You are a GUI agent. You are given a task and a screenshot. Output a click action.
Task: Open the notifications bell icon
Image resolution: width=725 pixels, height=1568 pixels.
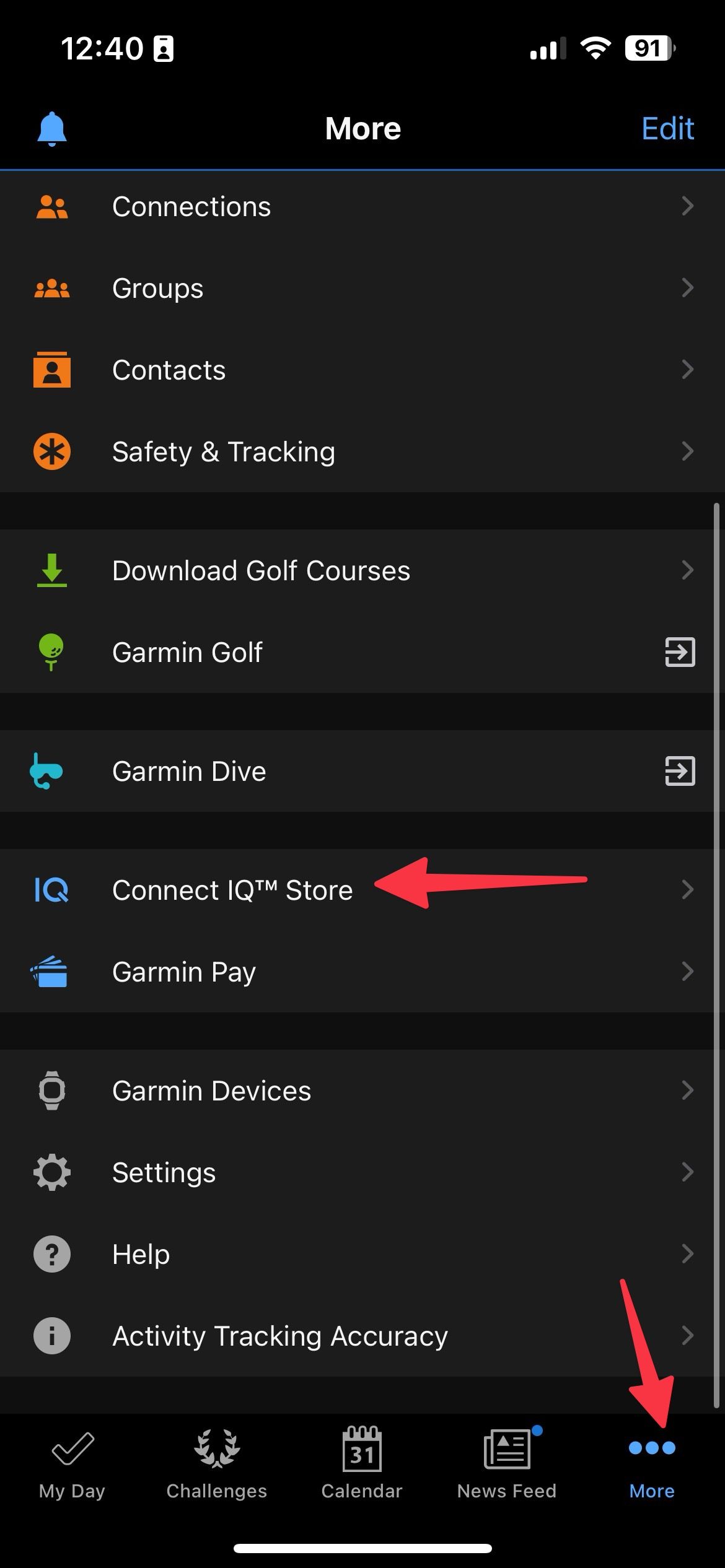coord(51,128)
